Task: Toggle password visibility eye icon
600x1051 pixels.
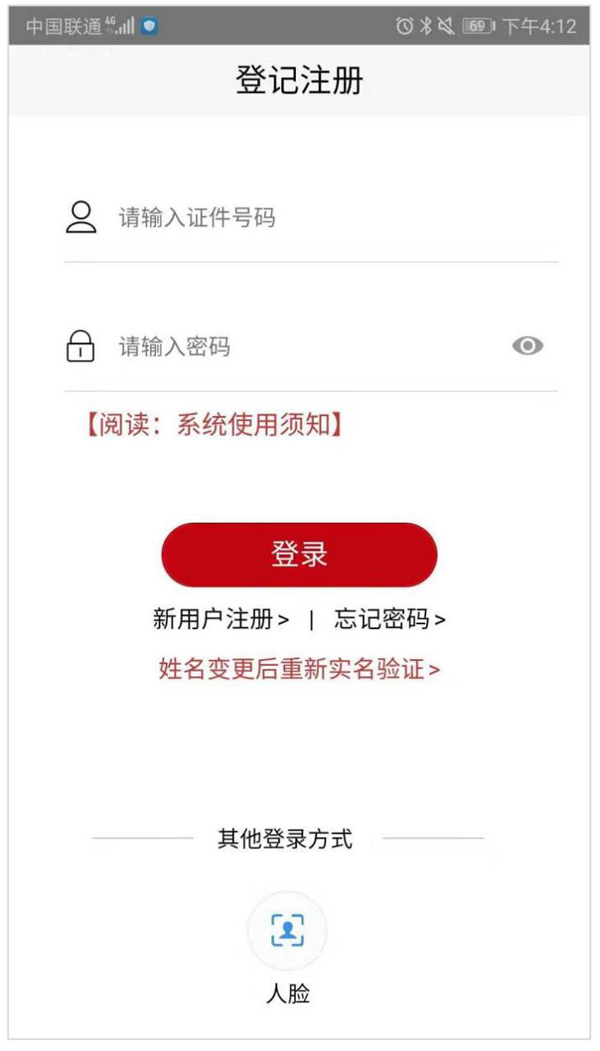Action: click(x=528, y=346)
